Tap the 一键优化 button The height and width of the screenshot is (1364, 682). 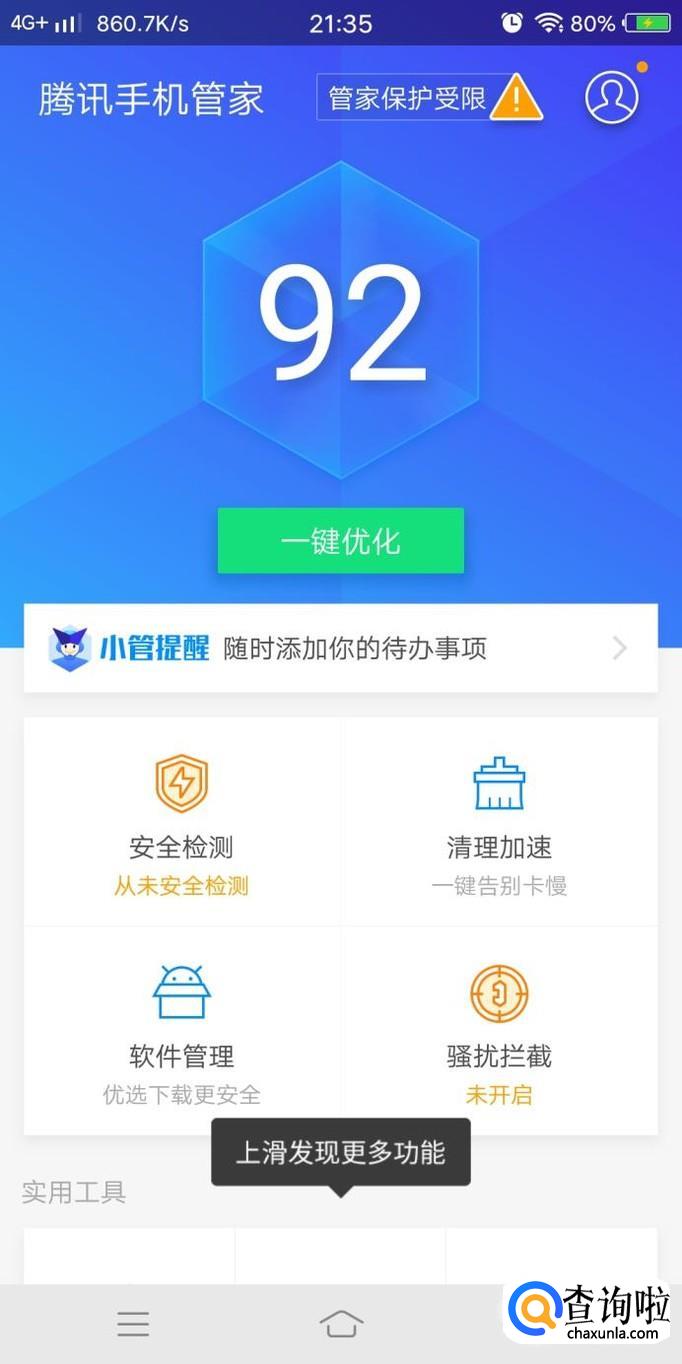click(340, 541)
